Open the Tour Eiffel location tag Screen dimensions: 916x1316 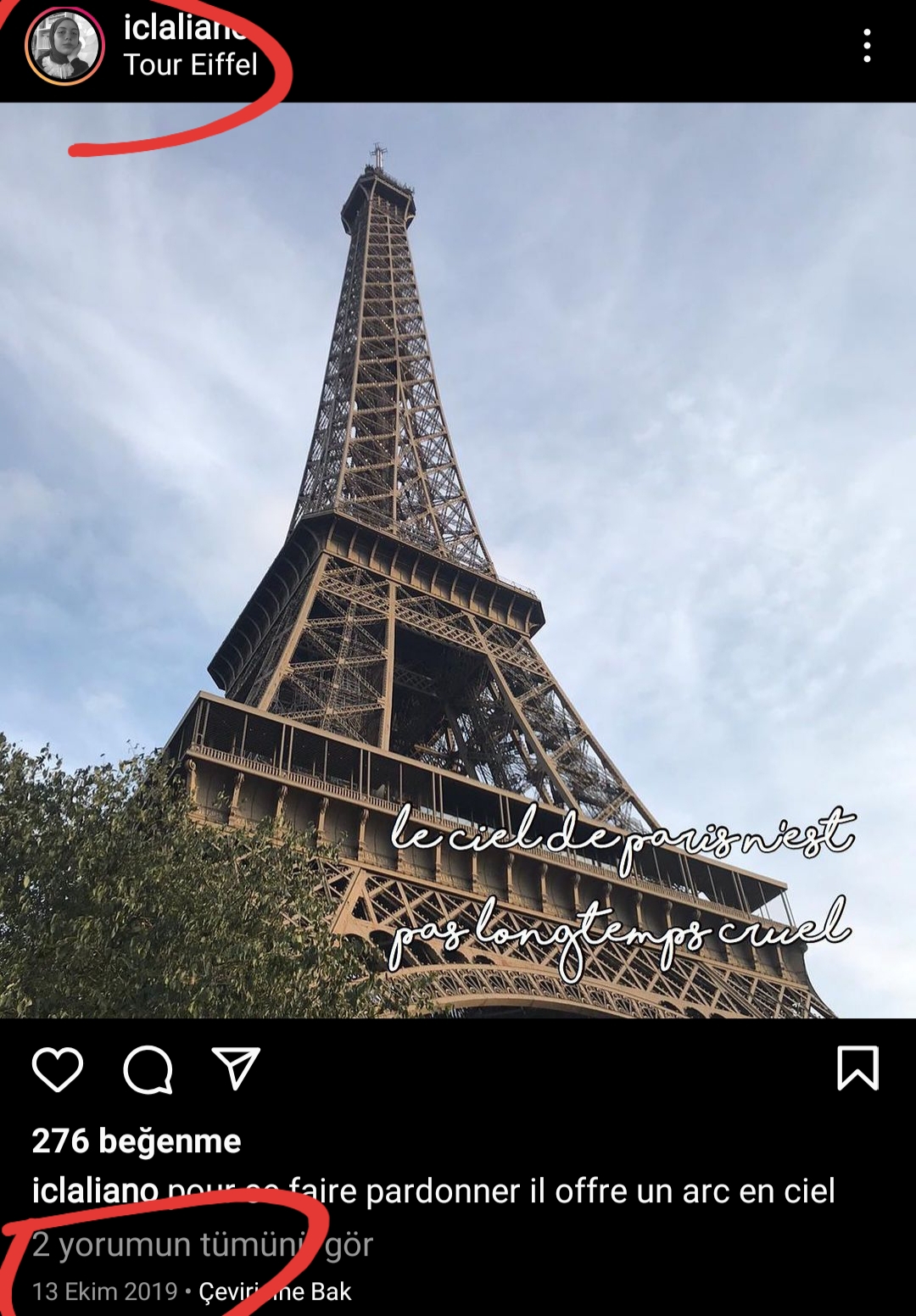click(x=190, y=65)
